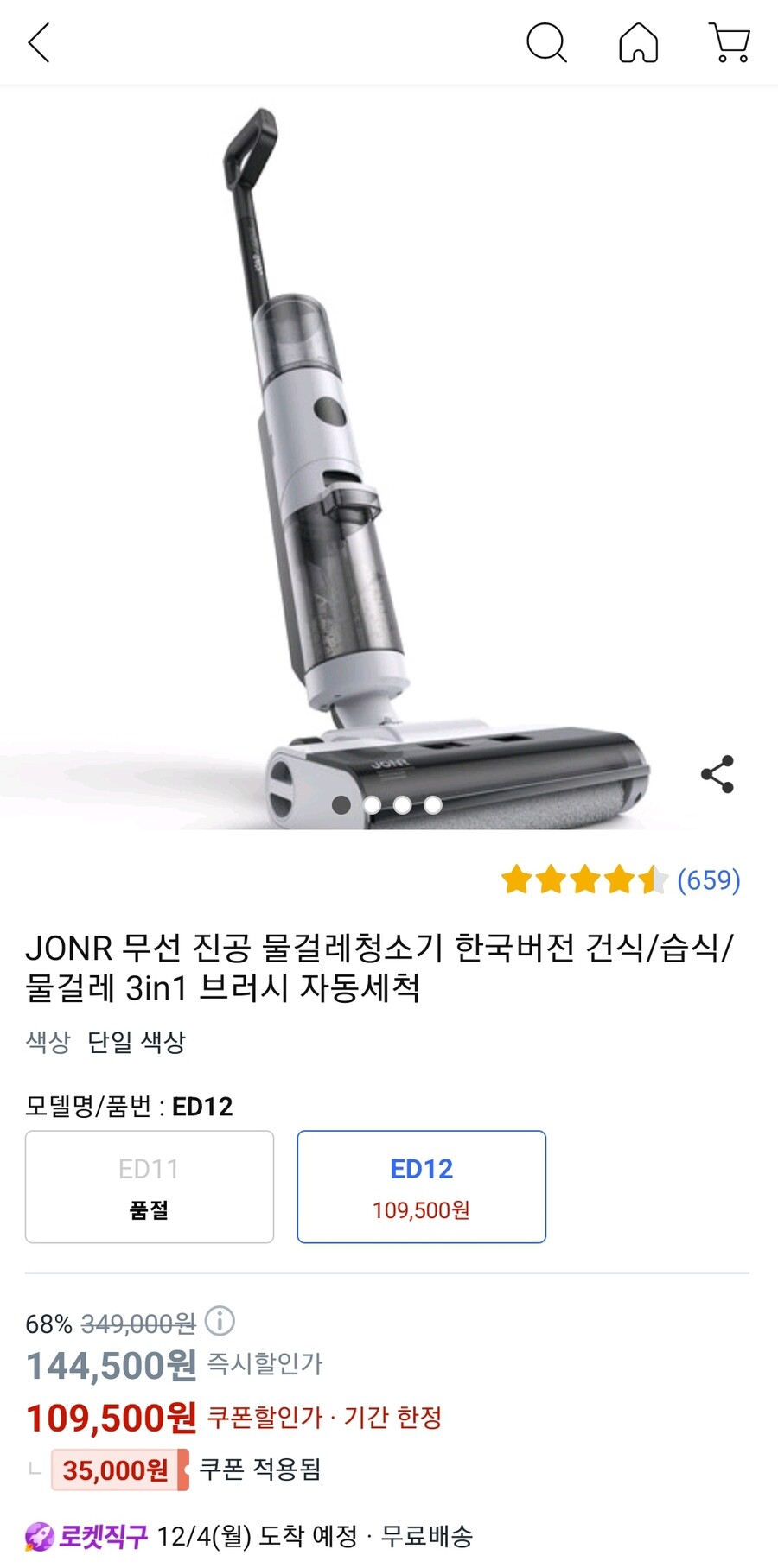The height and width of the screenshot is (1568, 778).
Task: Tap the share icon beside the product photo
Action: click(x=720, y=773)
